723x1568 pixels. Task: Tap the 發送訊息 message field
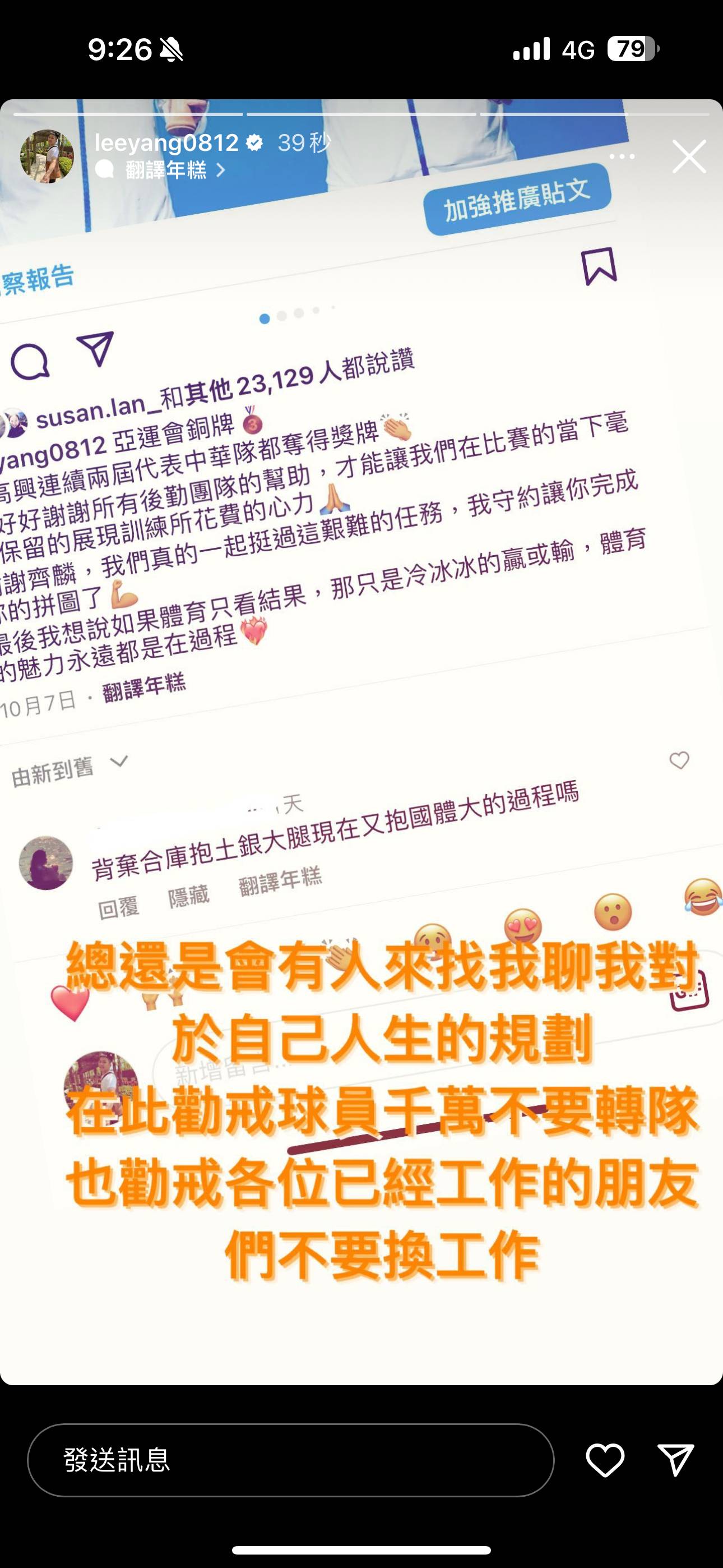tap(290, 1460)
